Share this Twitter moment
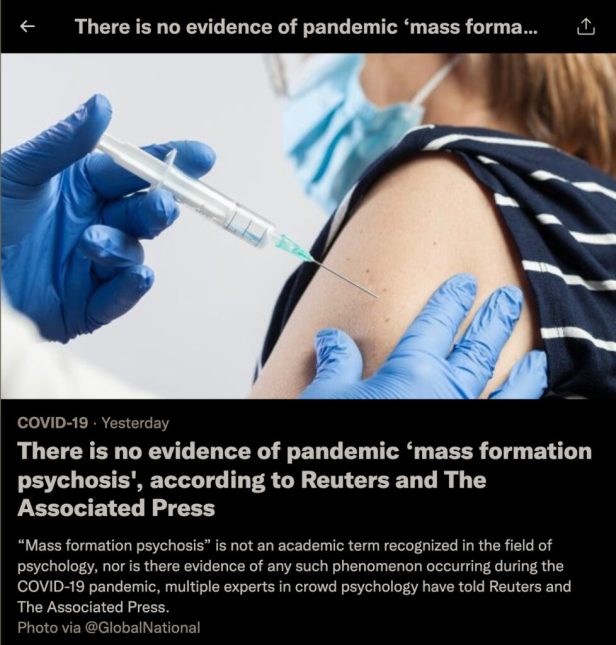This screenshot has height=645, width=616. (586, 27)
